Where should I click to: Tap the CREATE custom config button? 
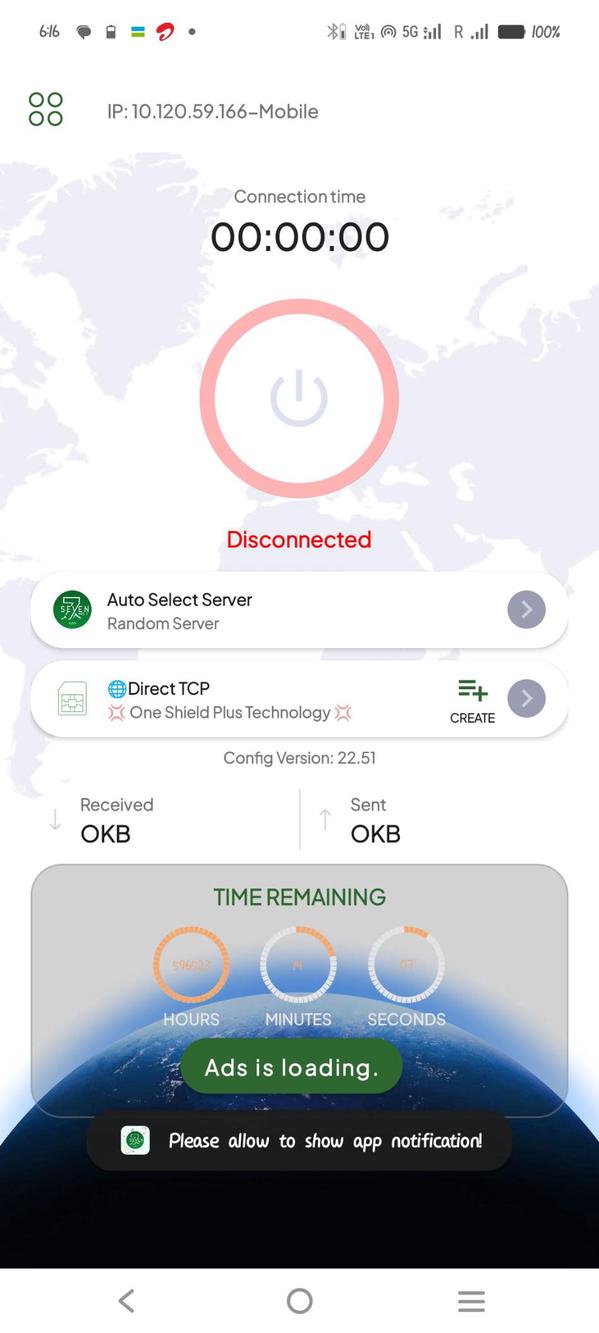tap(472, 700)
